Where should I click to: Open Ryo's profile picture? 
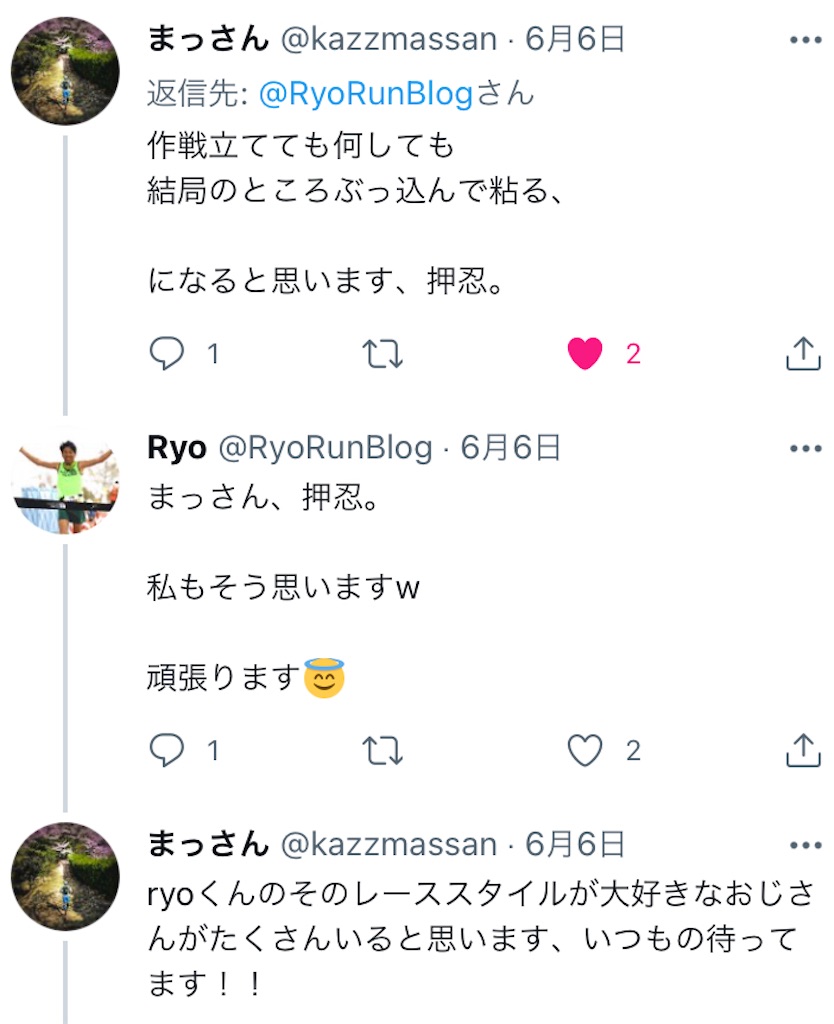65,480
